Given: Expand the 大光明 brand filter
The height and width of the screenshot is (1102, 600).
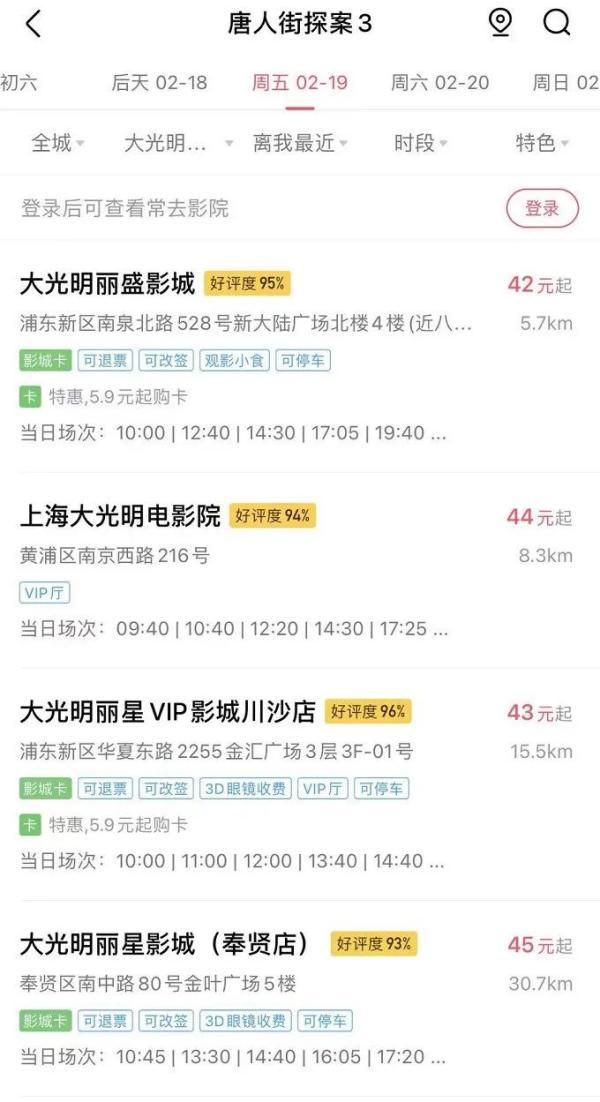Looking at the screenshot, I should pos(178,143).
